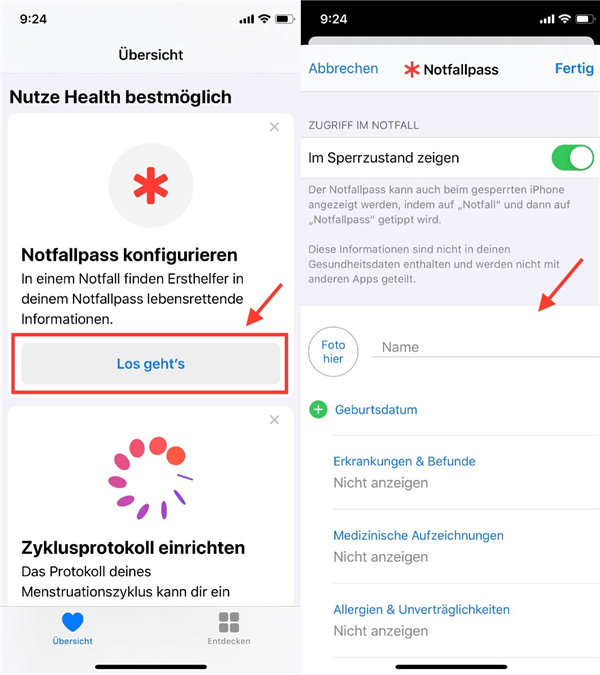Edit Erkrankungen & Befunde entry
Screen dimensions: 600x675
click(404, 472)
